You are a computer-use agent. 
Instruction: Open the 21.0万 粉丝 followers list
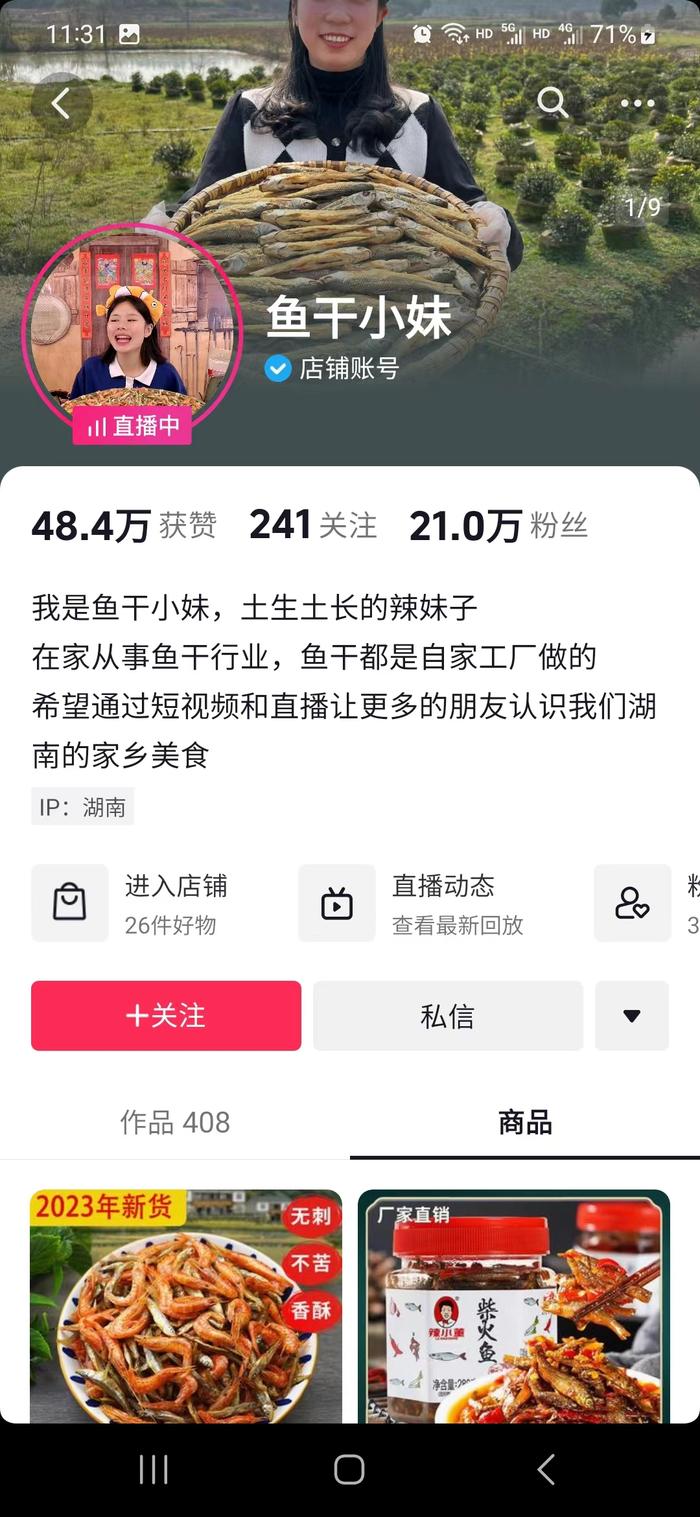pyautogui.click(x=498, y=525)
